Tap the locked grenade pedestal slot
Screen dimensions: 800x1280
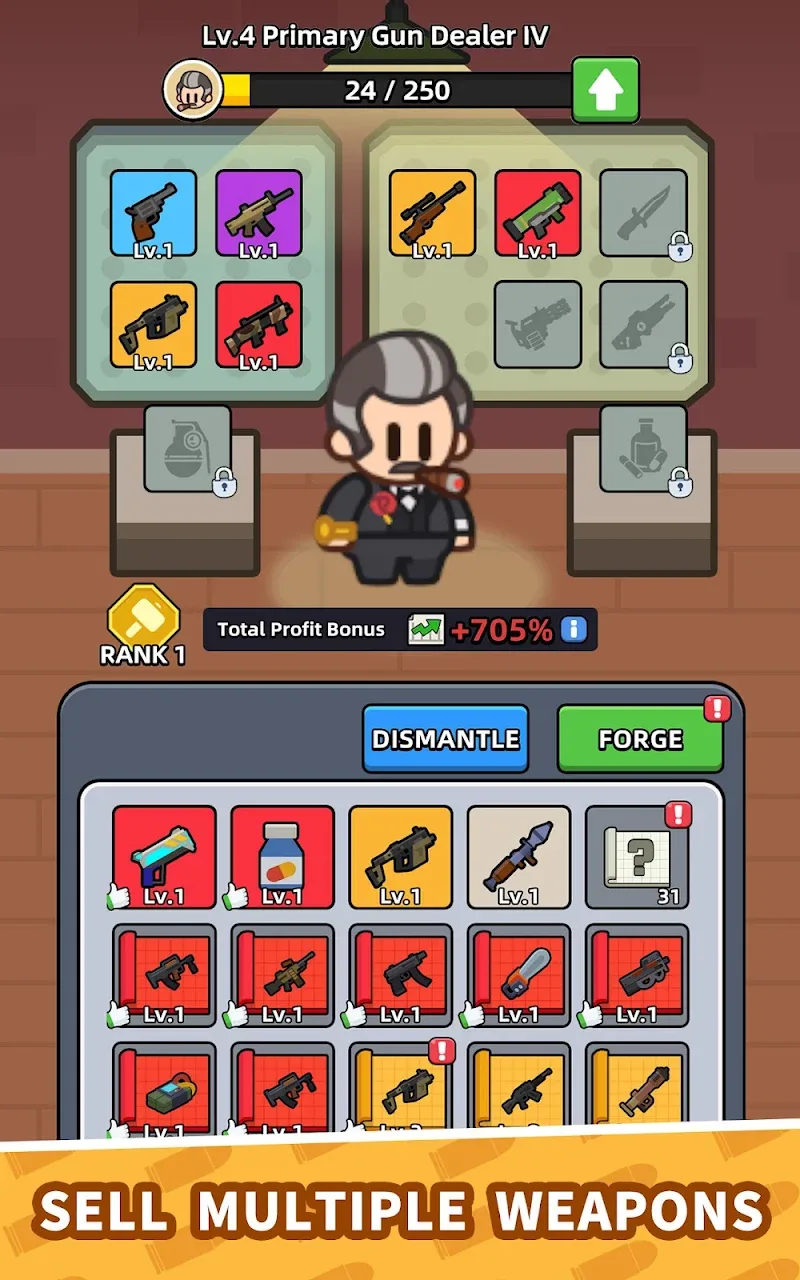(187, 449)
